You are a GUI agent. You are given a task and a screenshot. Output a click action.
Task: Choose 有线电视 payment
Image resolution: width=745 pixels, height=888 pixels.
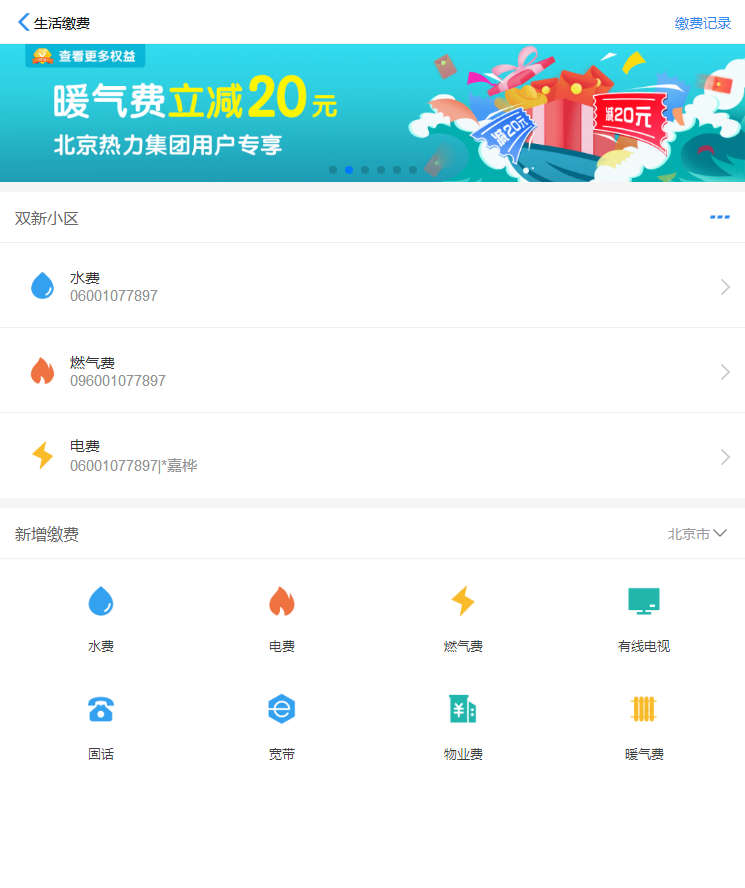coord(644,617)
